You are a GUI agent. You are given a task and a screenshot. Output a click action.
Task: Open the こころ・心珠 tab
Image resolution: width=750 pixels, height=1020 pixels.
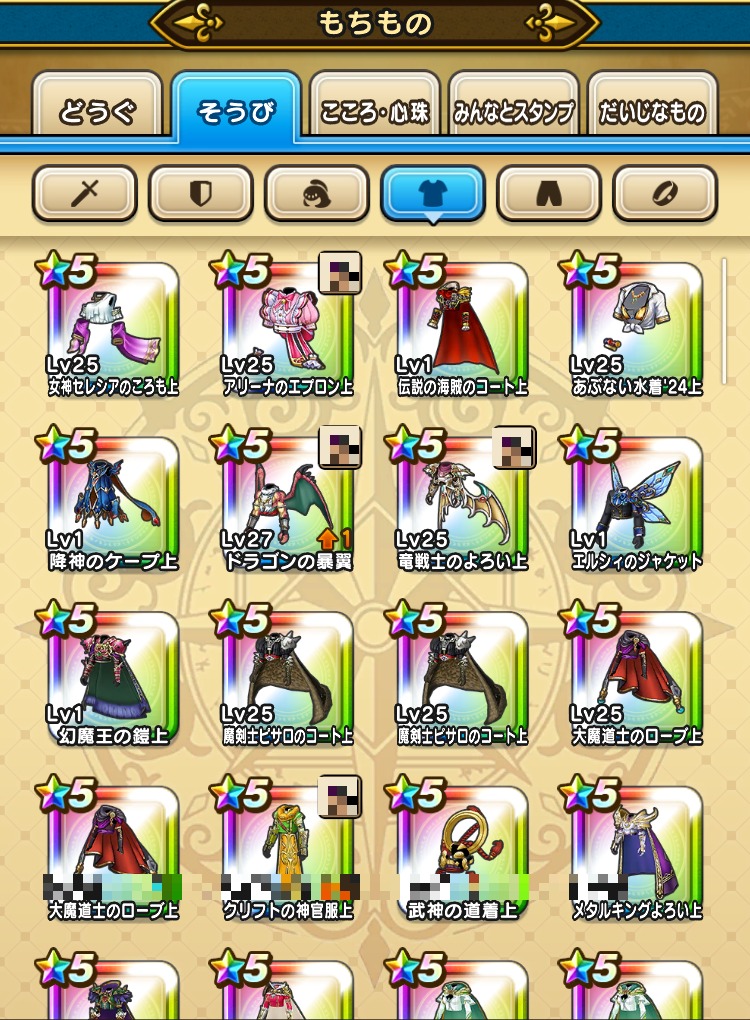click(375, 112)
